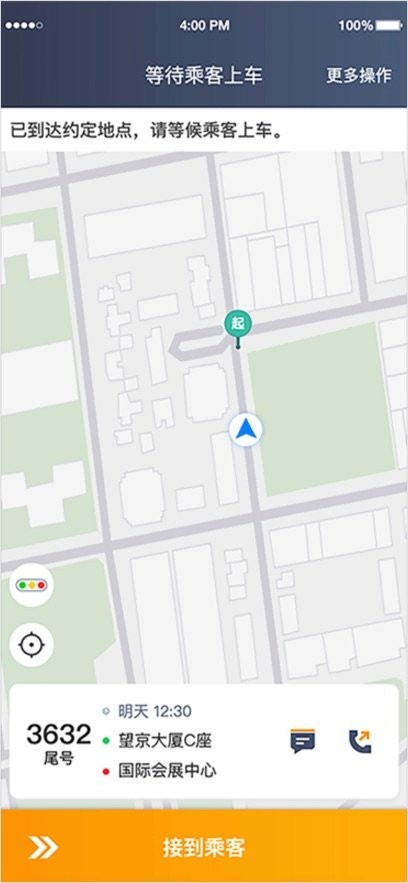Message the passenger
Screen dimensions: 408x883
click(x=302, y=741)
